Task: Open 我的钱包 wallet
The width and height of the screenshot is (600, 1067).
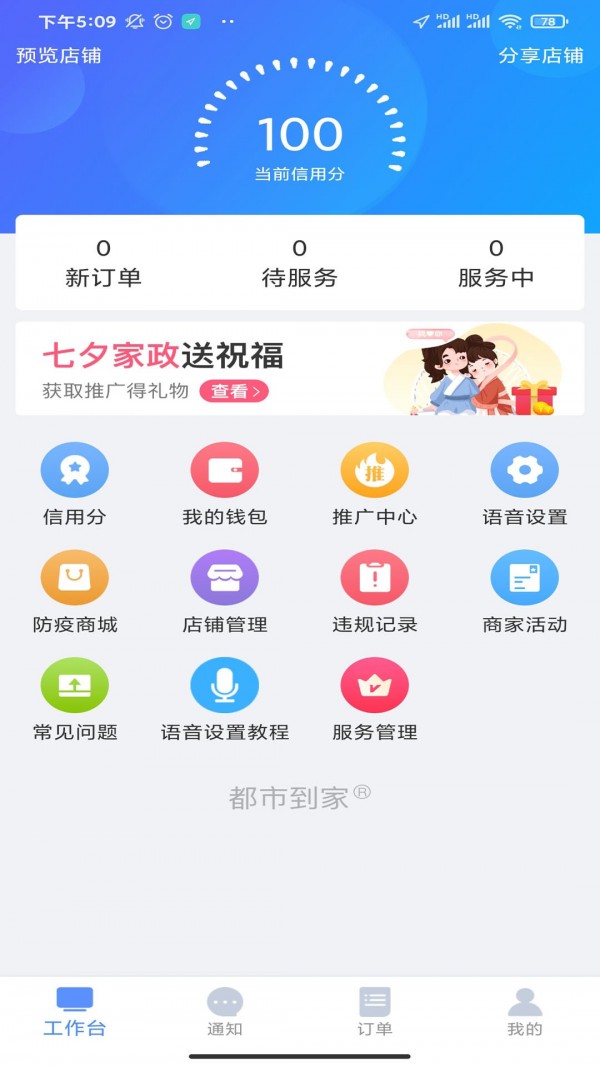Action: click(224, 485)
